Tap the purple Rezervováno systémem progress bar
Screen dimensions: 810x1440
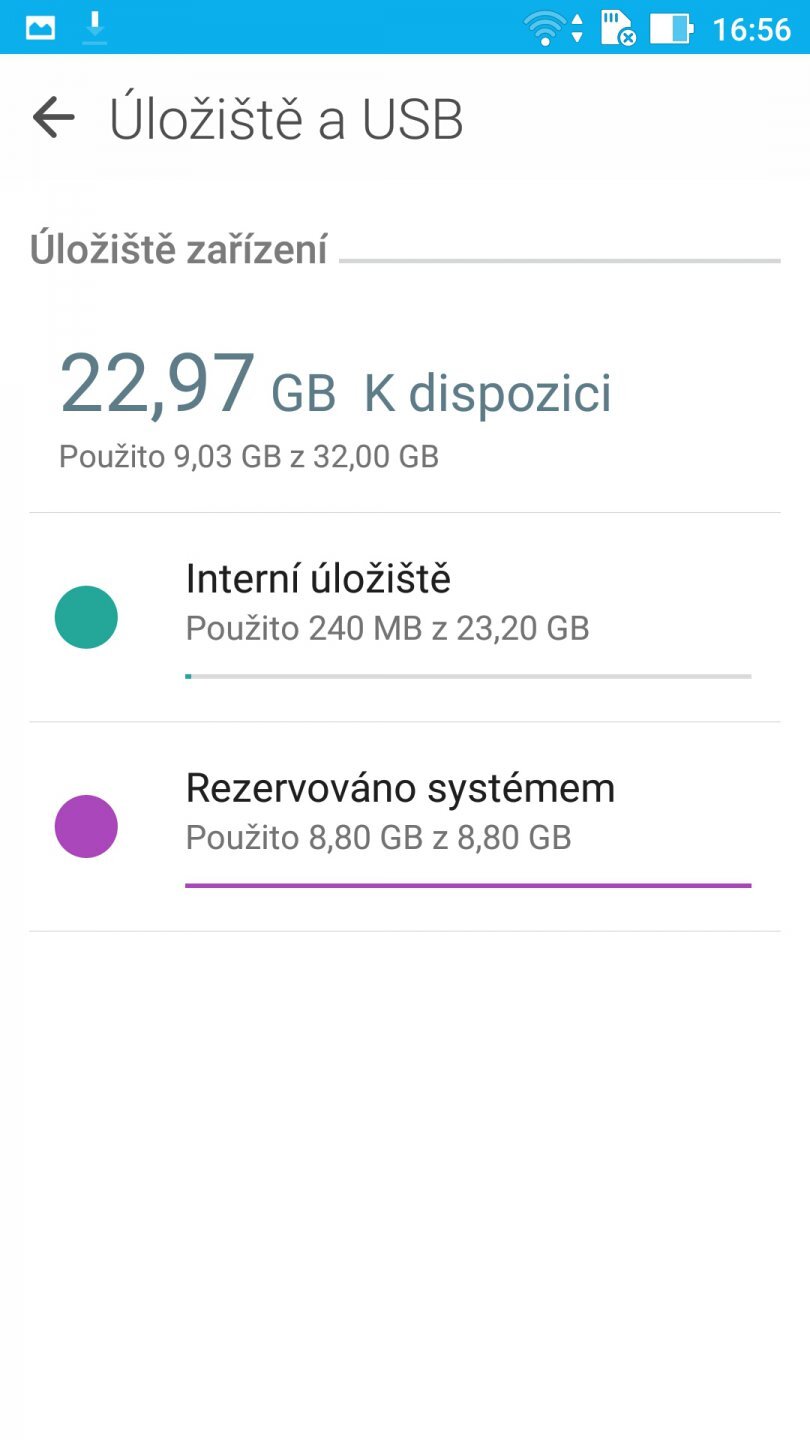click(x=467, y=884)
